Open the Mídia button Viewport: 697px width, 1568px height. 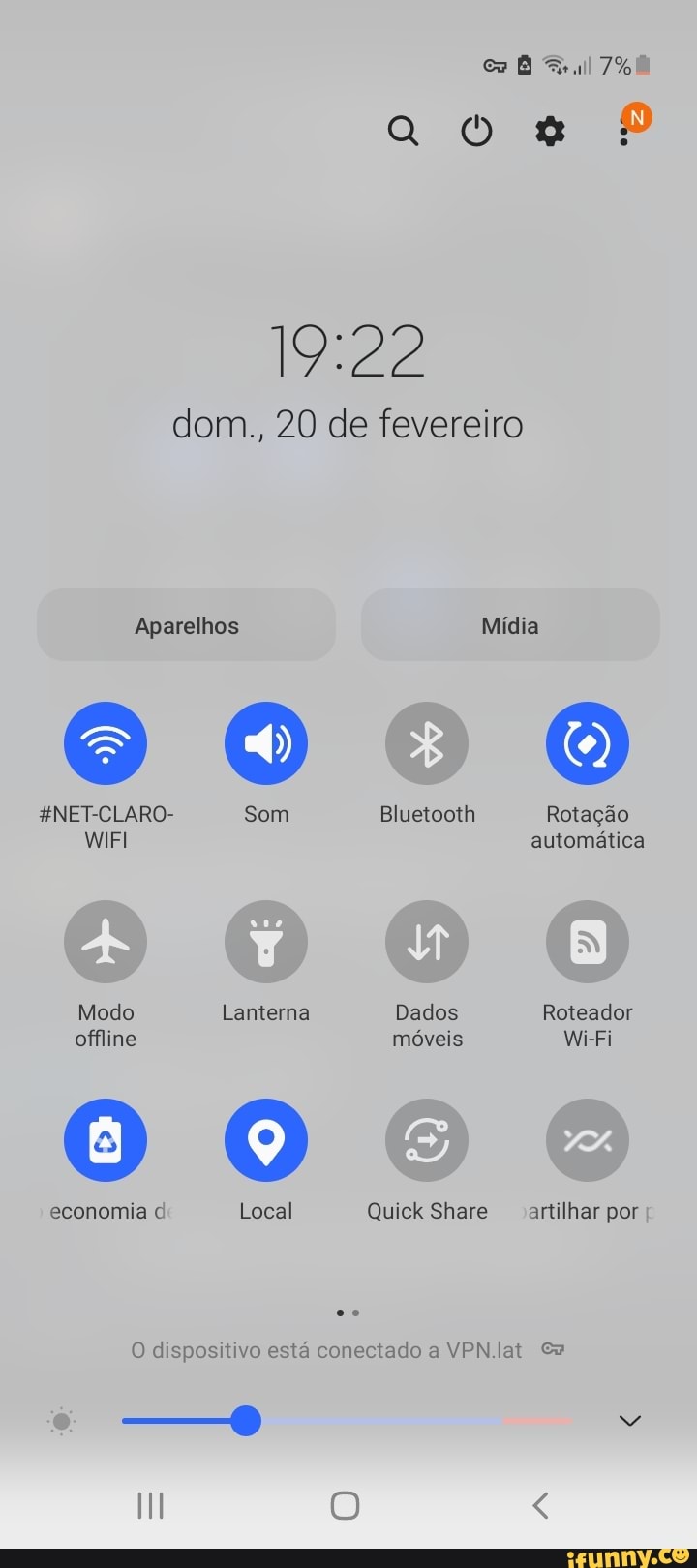(x=510, y=625)
